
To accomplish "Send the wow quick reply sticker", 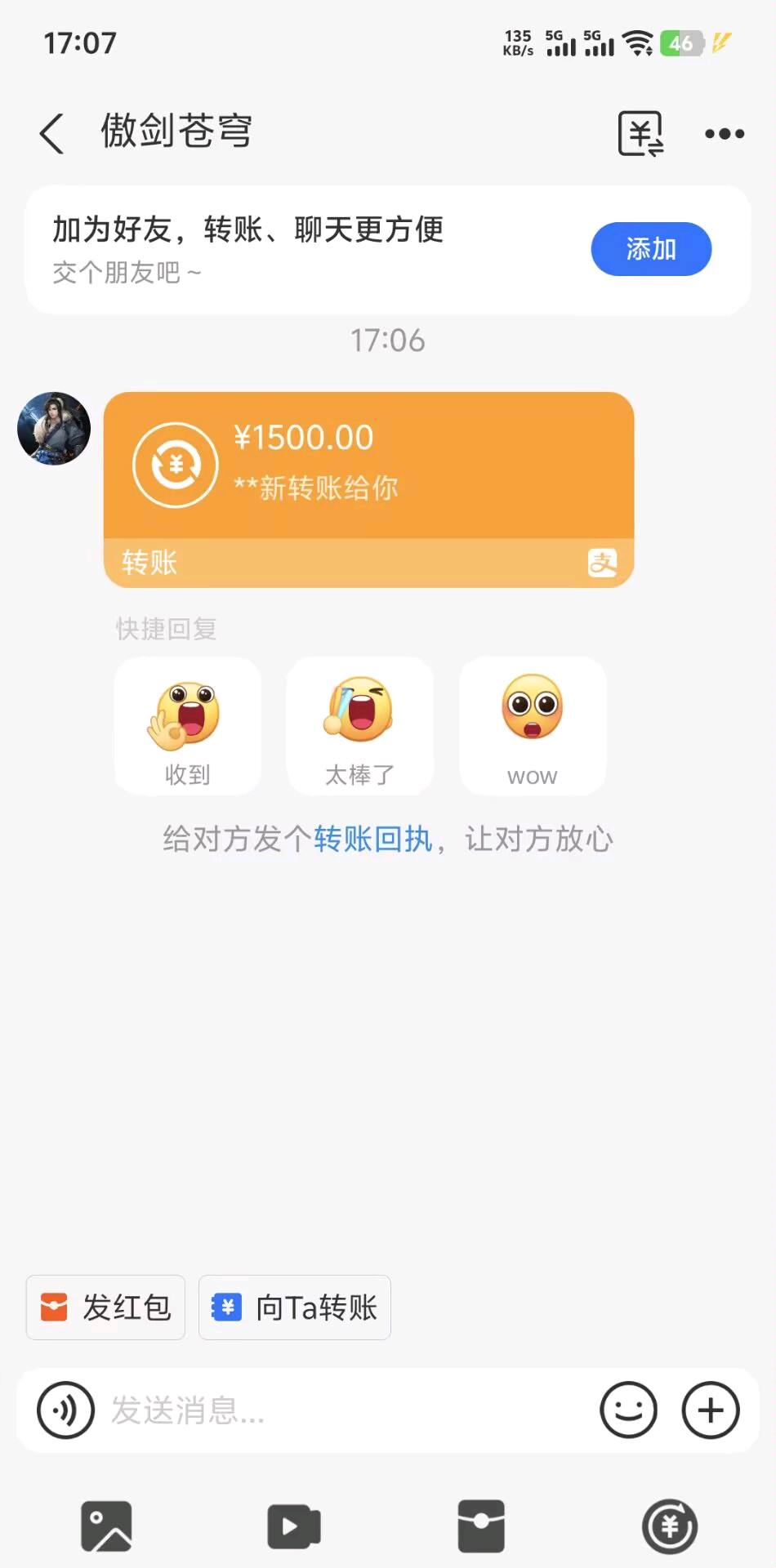I will (x=533, y=725).
